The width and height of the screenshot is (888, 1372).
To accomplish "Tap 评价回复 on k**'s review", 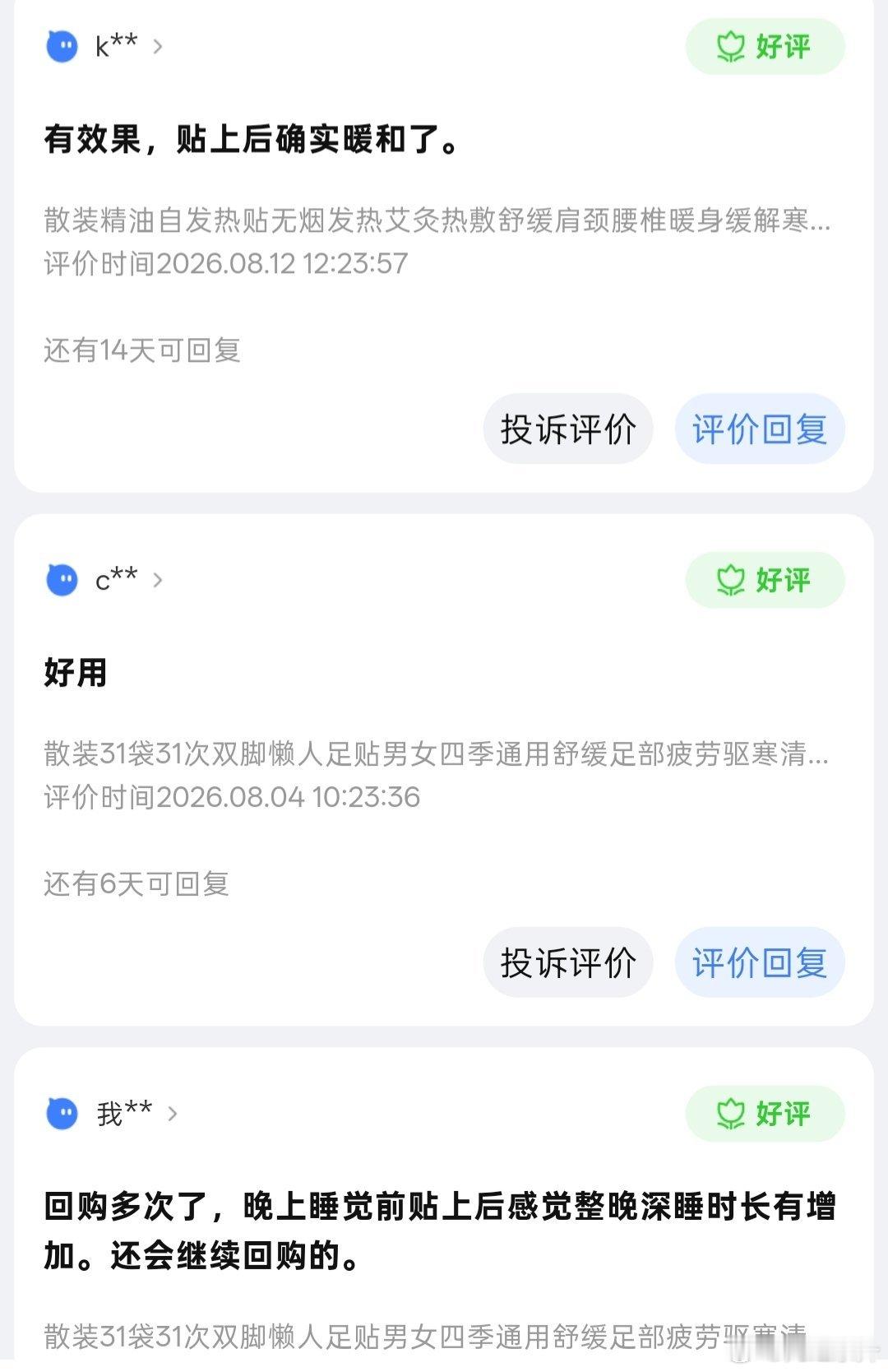I will click(x=760, y=429).
